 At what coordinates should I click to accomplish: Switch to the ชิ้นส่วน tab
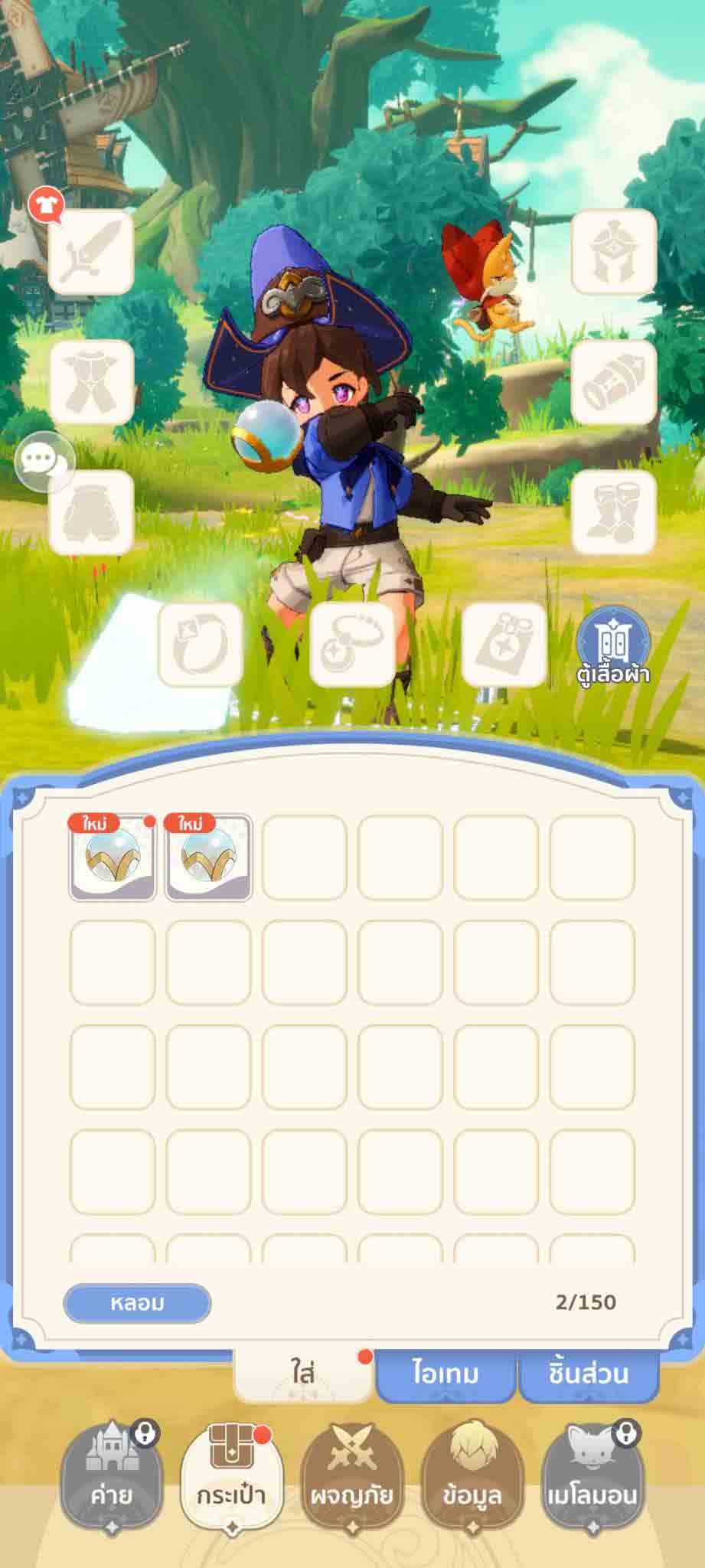click(x=588, y=1373)
